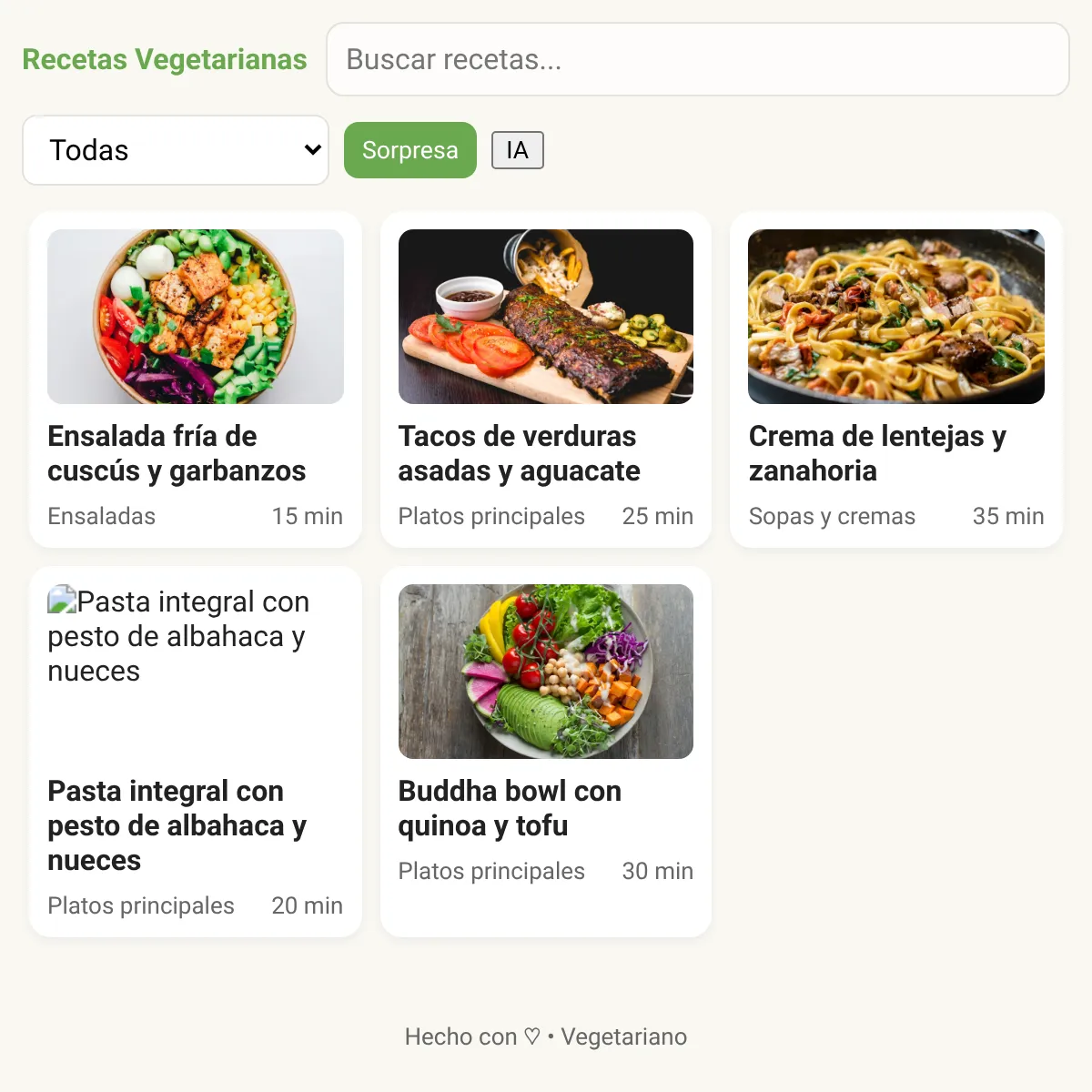1092x1092 pixels.
Task: Open Buddha bowl con quinoa y tofu
Action: point(545,752)
